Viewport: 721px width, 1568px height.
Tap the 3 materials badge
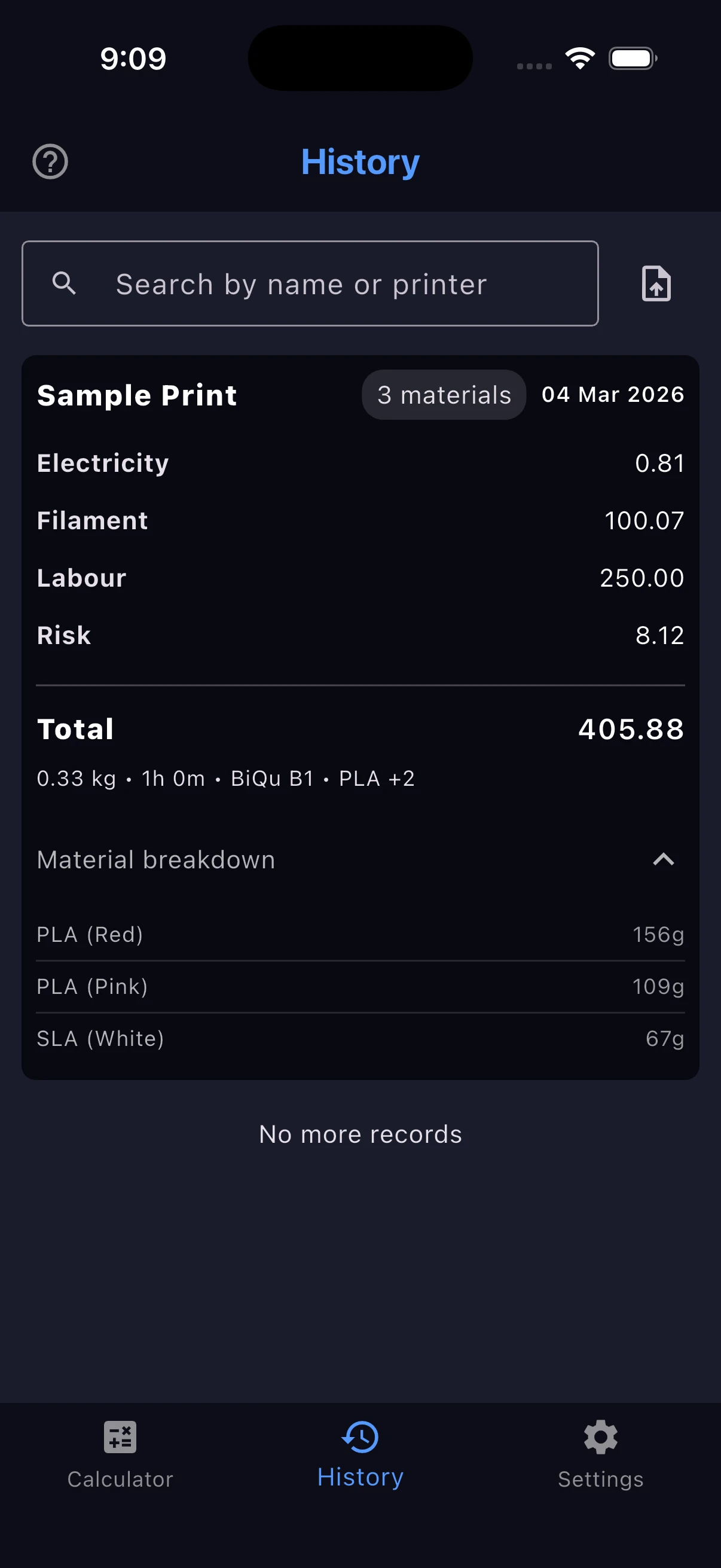444,395
